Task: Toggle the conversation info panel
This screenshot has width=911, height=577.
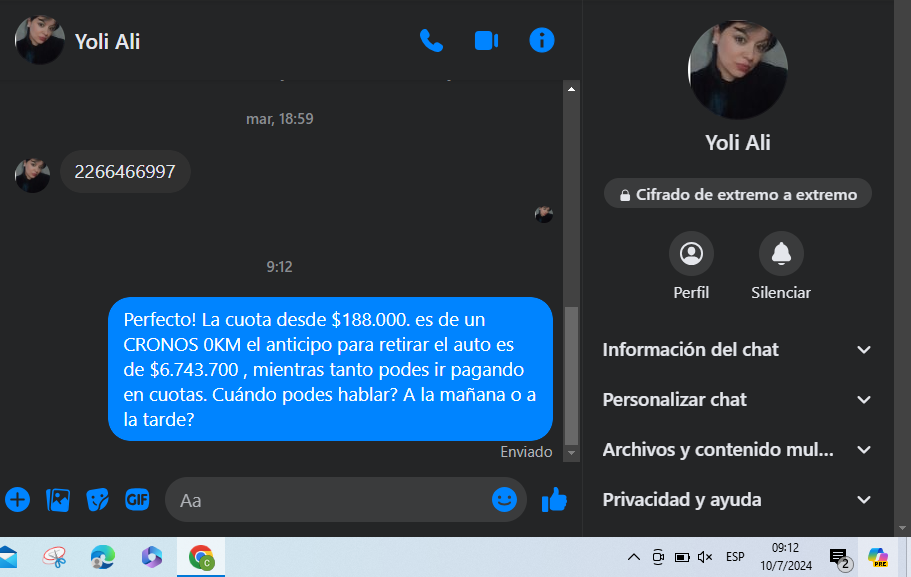Action: pos(541,40)
